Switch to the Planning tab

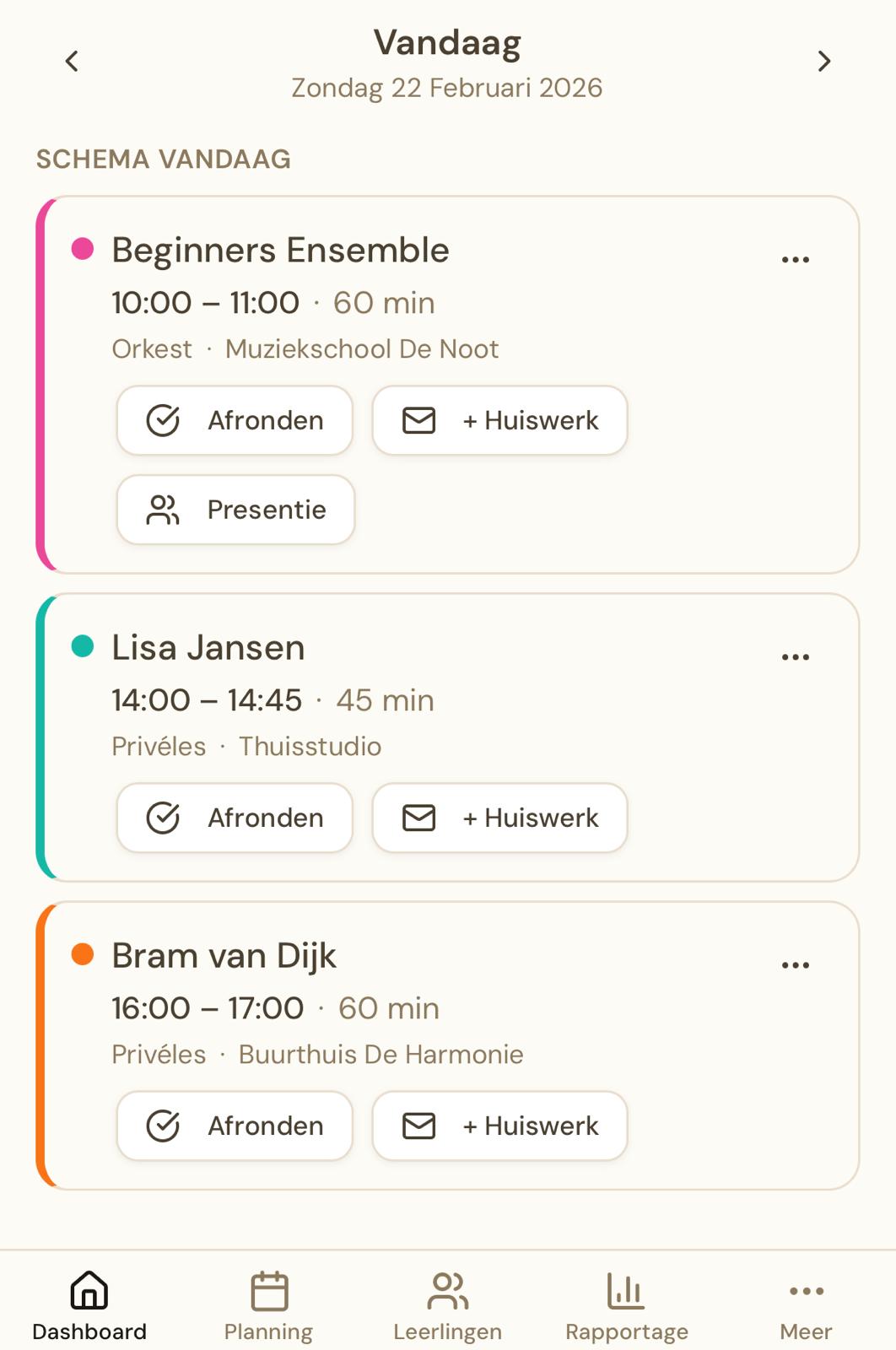tap(269, 1304)
